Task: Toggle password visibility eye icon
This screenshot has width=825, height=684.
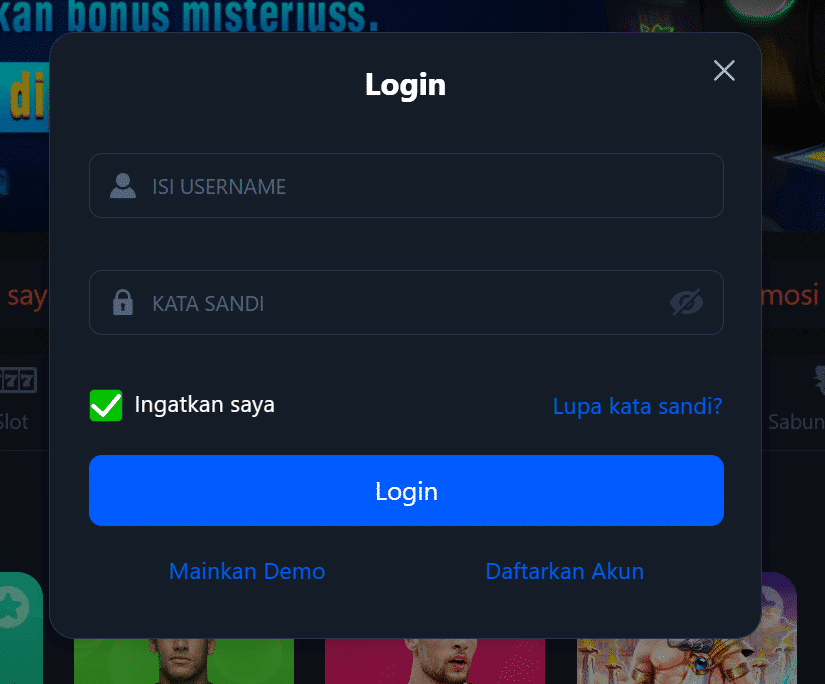Action: [x=687, y=303]
